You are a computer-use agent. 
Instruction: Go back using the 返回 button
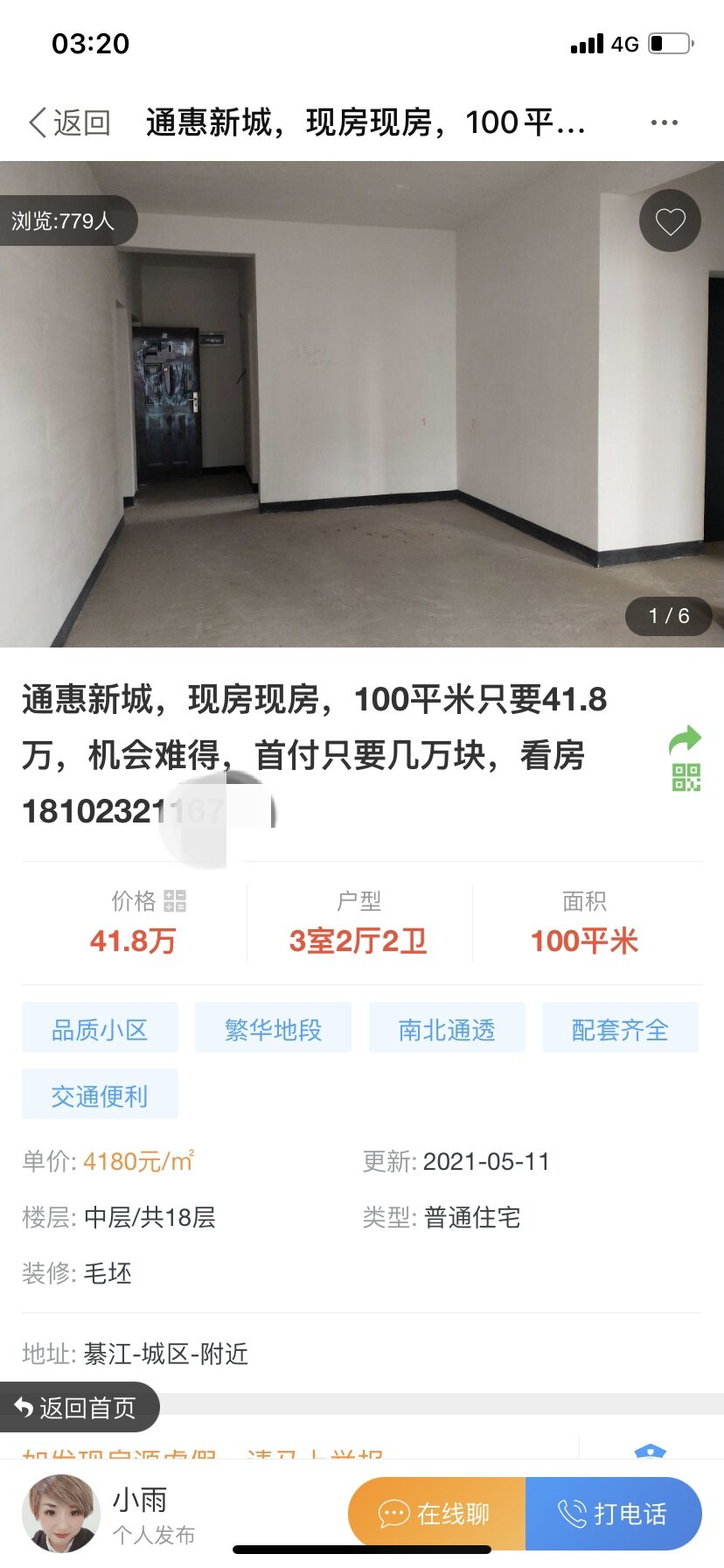pyautogui.click(x=70, y=122)
